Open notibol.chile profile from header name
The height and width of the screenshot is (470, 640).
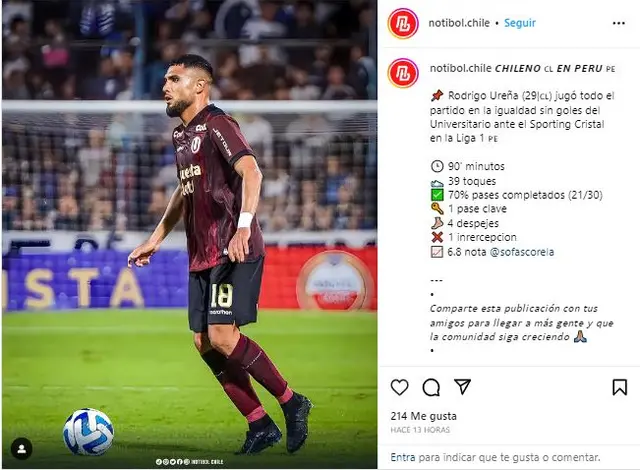(460, 22)
